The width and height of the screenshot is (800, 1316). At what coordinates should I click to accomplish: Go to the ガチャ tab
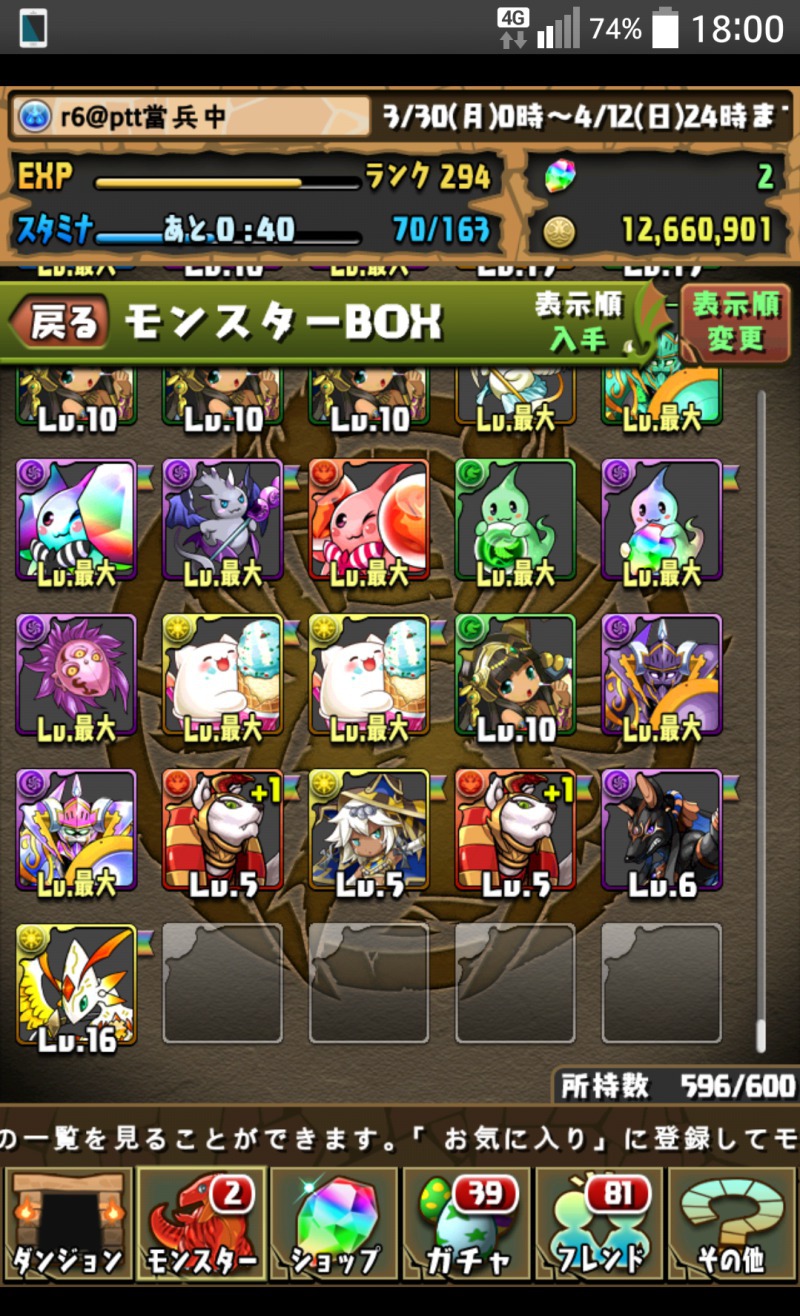(467, 1224)
